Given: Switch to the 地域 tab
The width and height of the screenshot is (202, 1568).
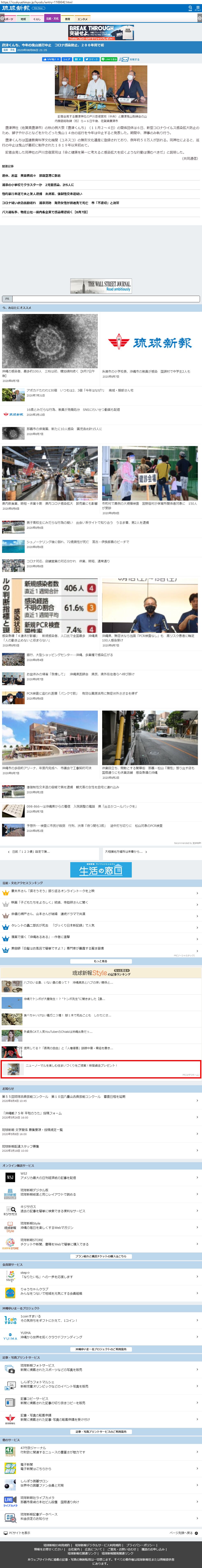Looking at the screenshot, I should point(23,19).
